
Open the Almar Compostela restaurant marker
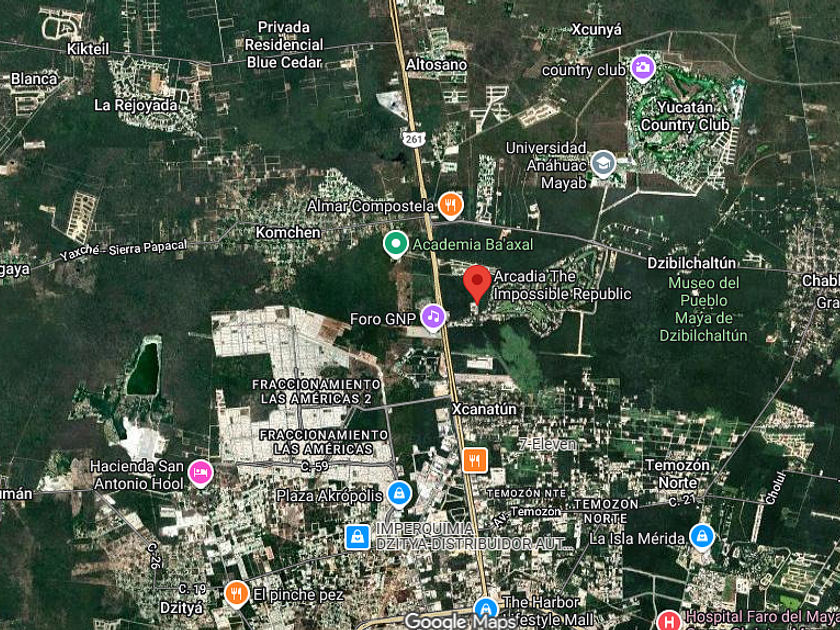click(450, 205)
